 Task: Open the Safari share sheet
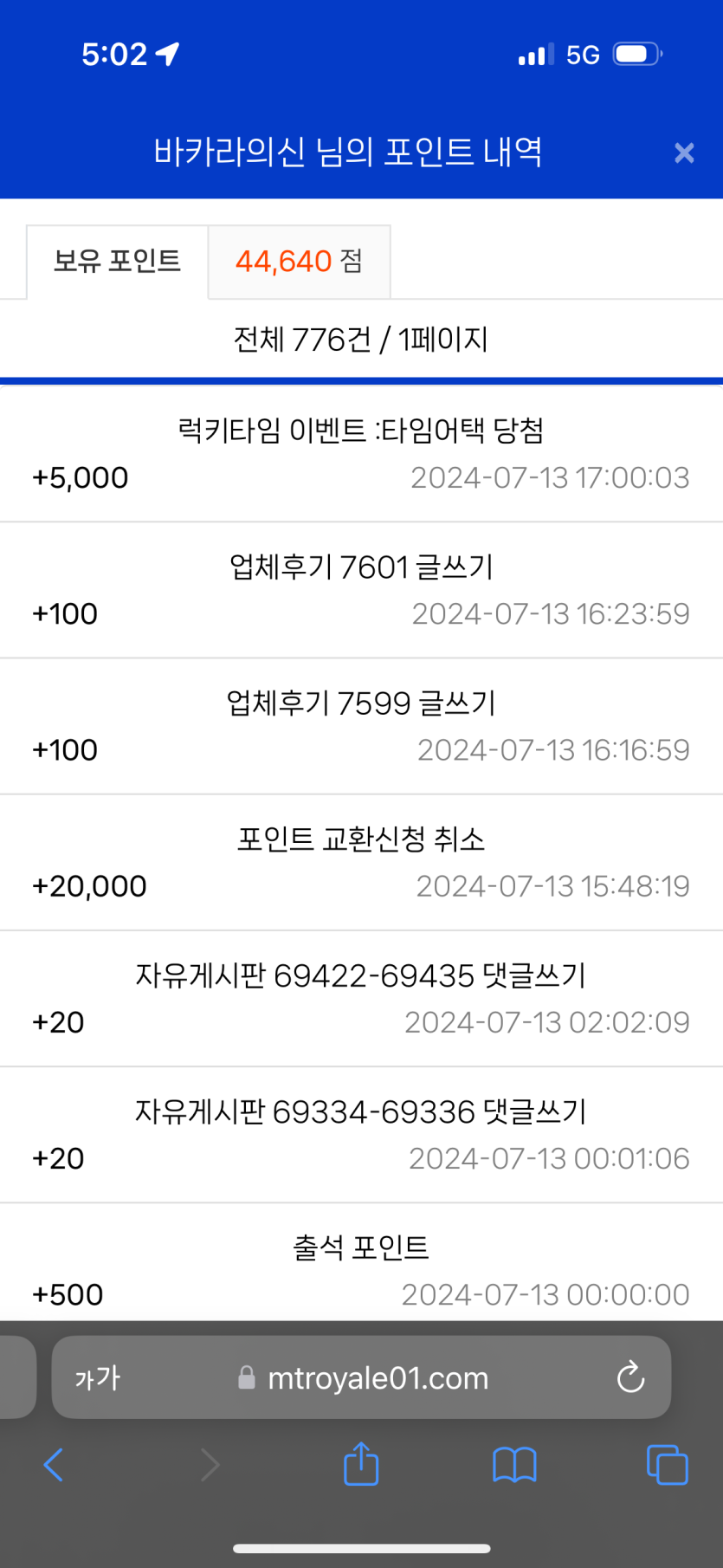tap(361, 1463)
